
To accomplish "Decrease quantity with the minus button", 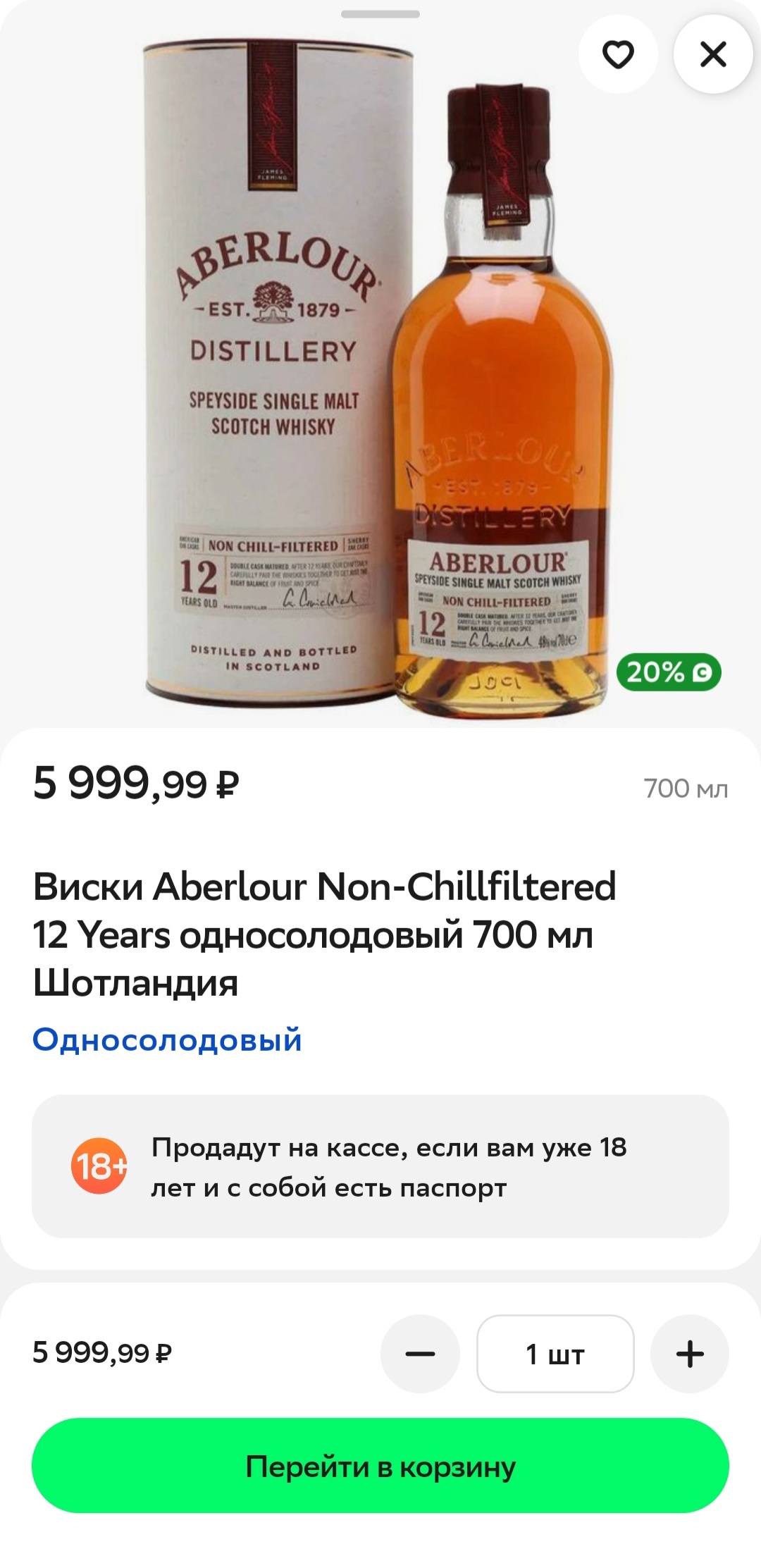I will tap(421, 1354).
